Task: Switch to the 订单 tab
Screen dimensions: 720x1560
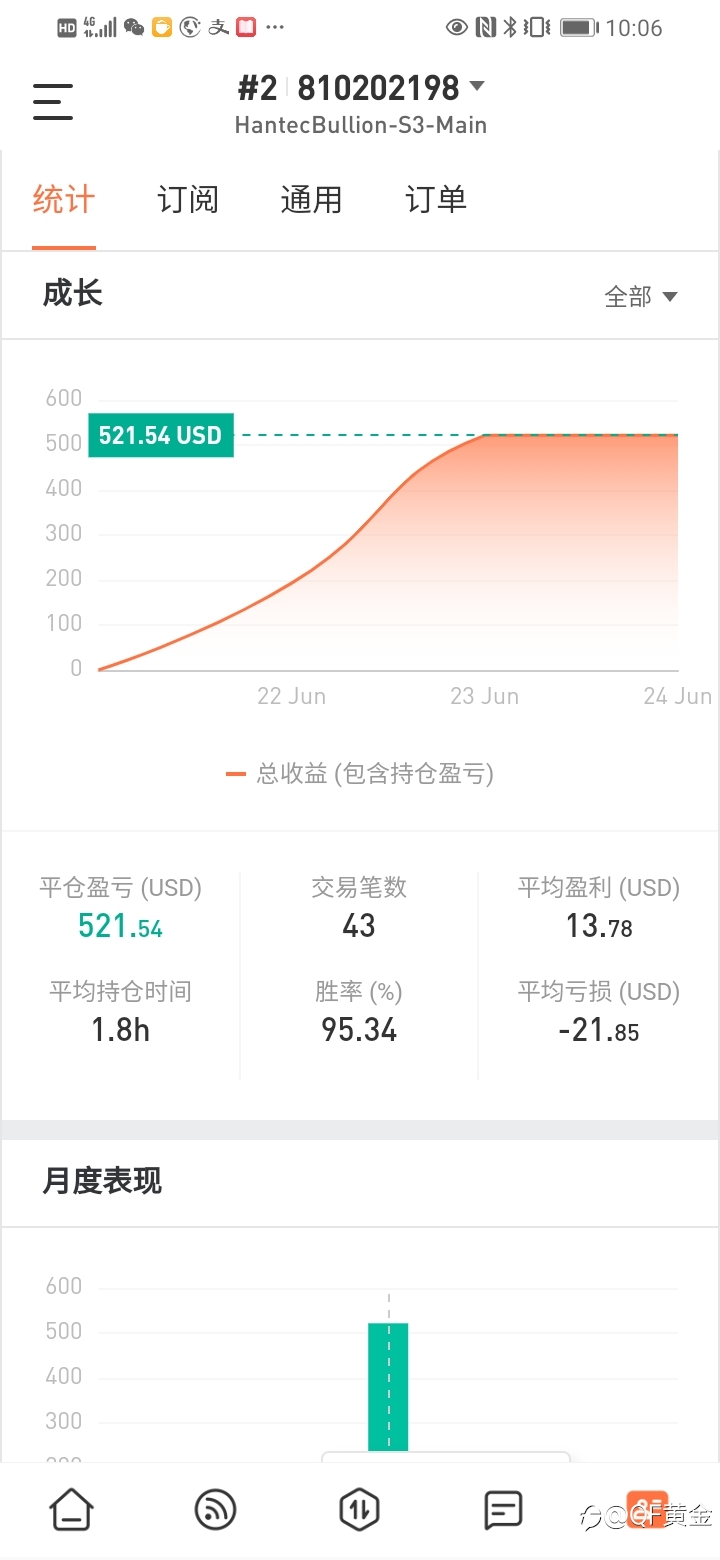Action: 436,200
